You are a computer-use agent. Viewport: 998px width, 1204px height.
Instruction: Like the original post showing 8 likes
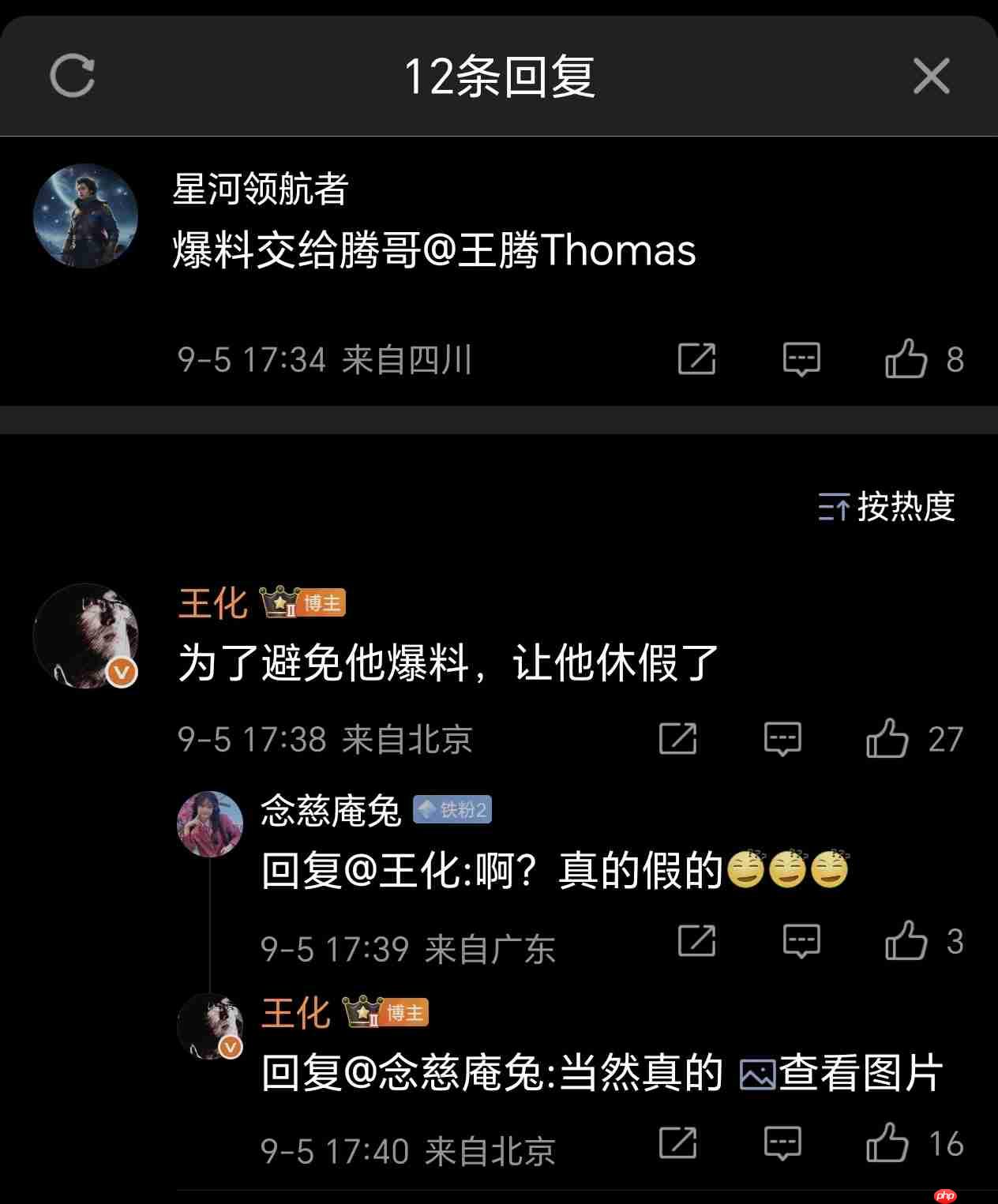click(x=908, y=360)
